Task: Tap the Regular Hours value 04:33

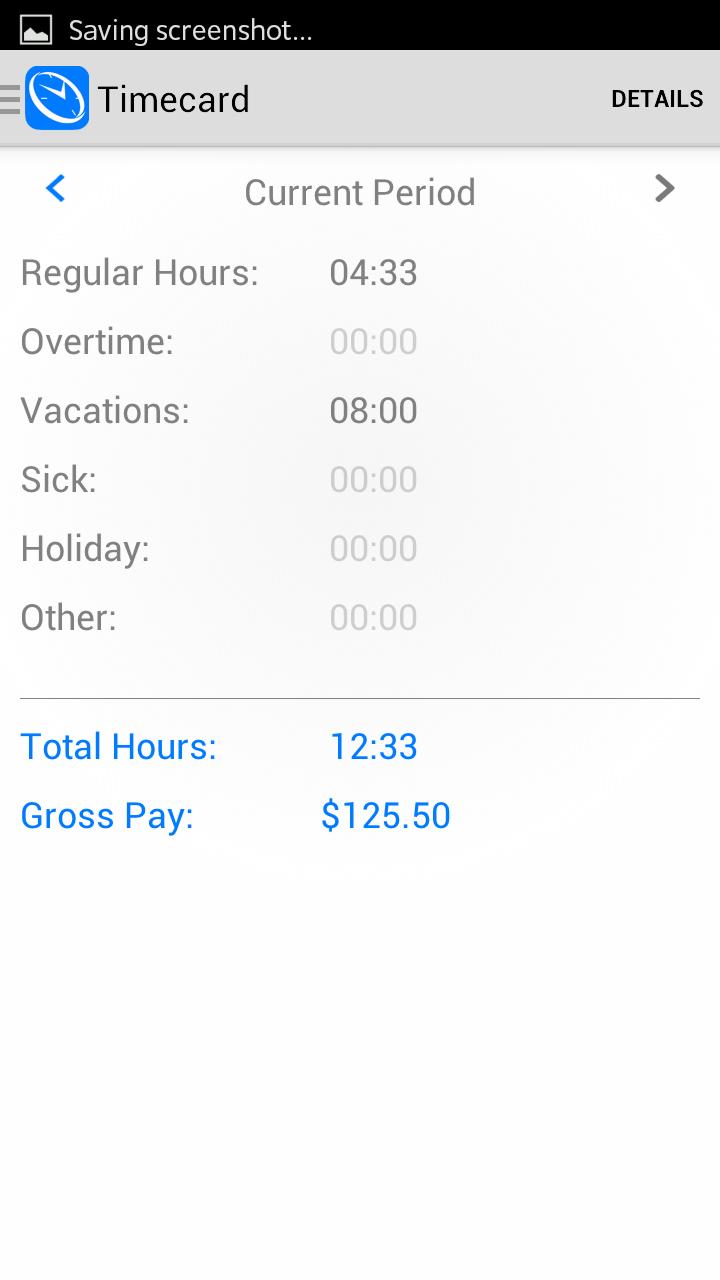Action: [x=374, y=272]
